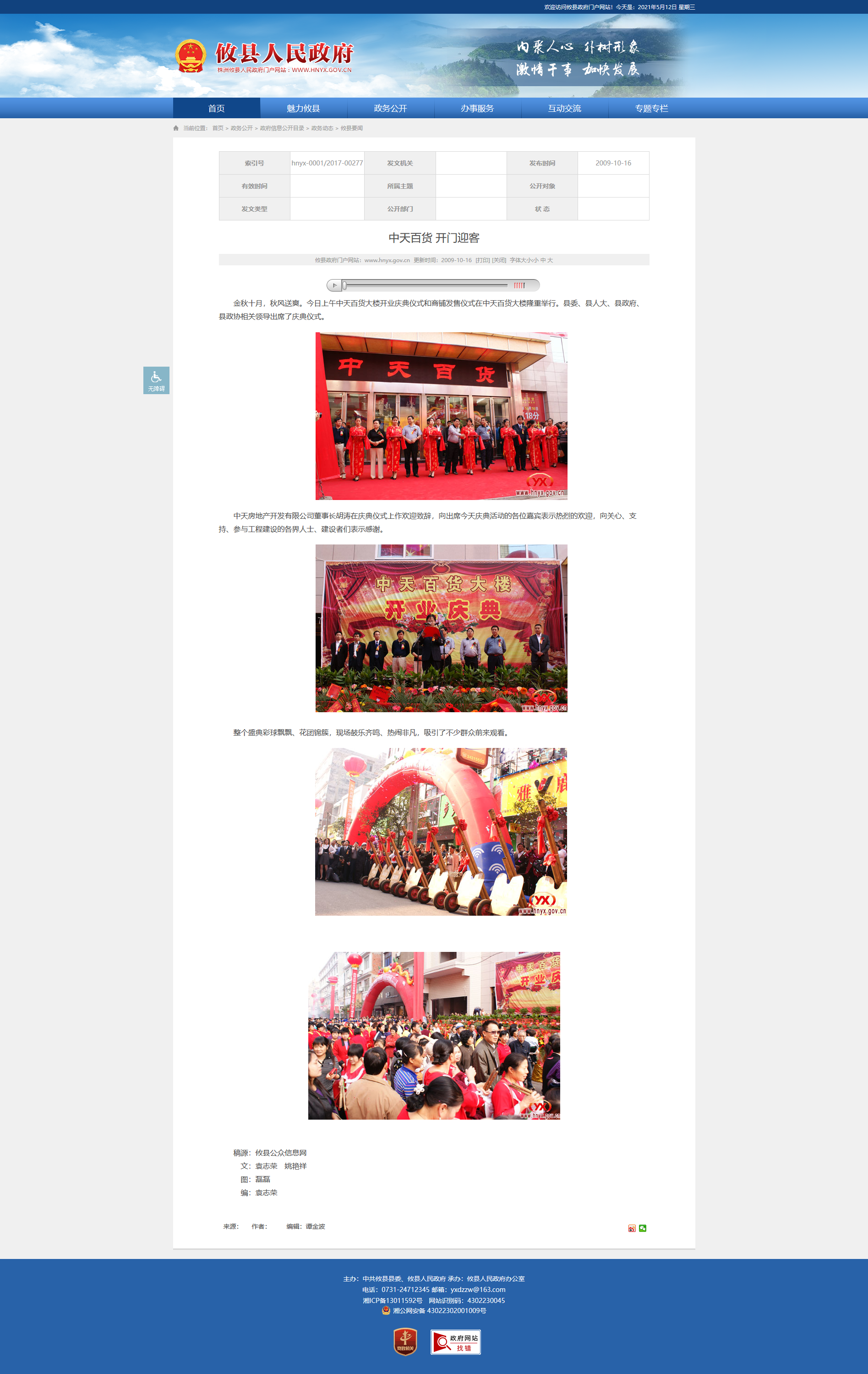Switch to the 专题专栏 tab
This screenshot has width=868, height=1374.
651,109
